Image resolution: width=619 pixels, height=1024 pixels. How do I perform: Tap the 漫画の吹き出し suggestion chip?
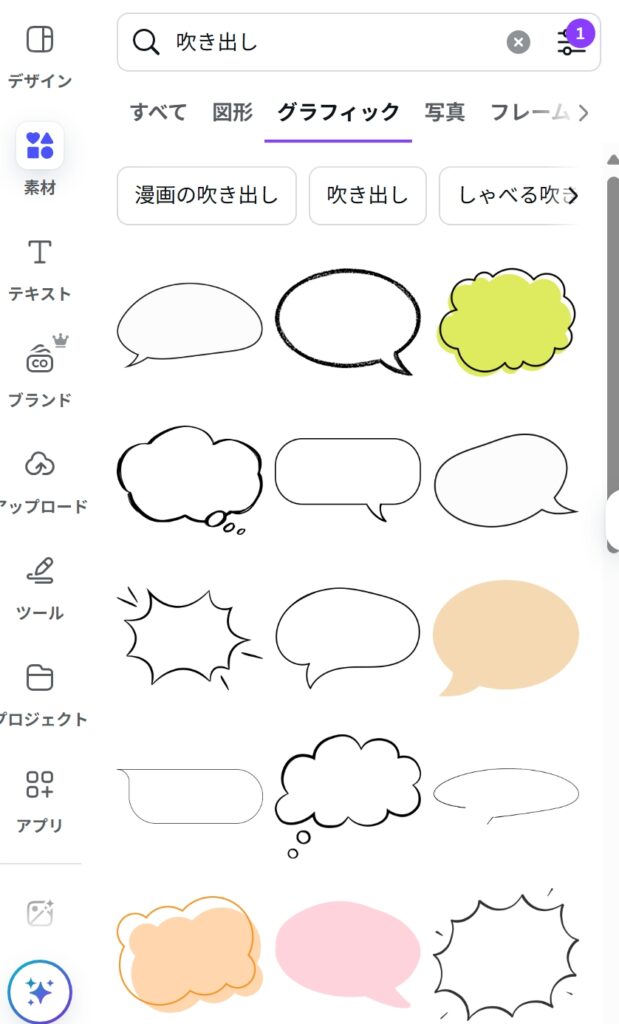tap(206, 195)
